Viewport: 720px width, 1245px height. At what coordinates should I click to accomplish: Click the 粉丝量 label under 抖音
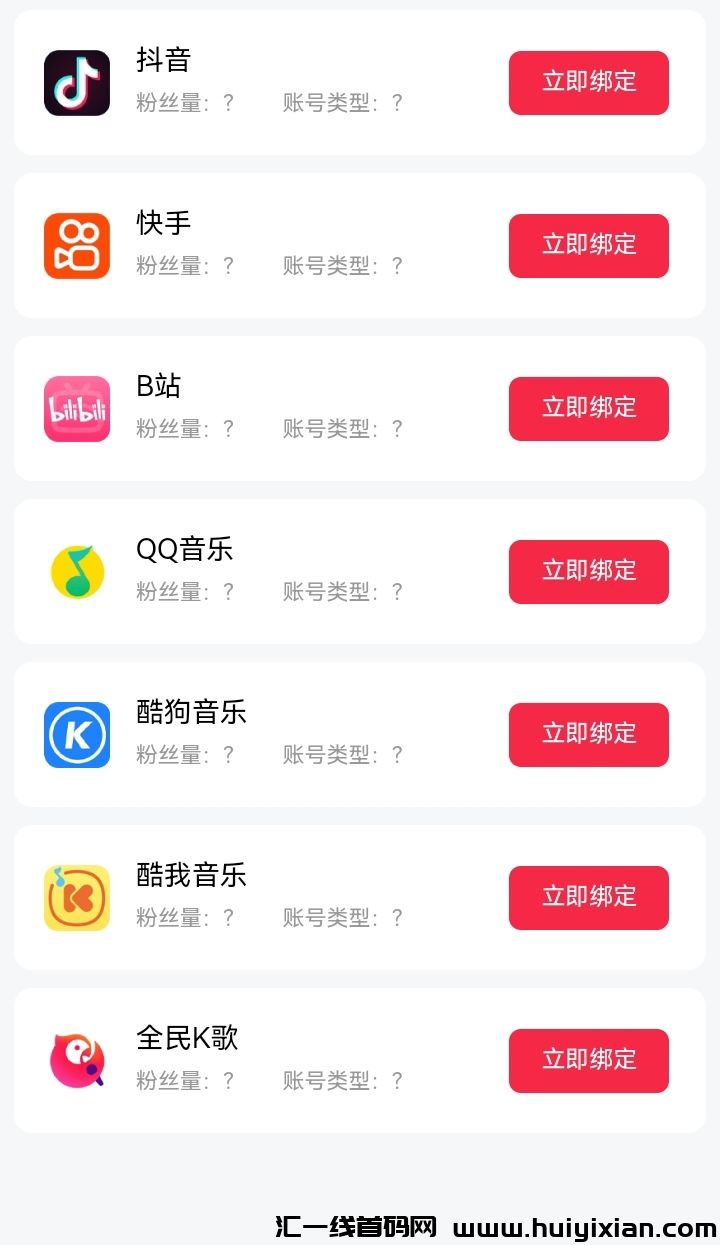pos(175,103)
